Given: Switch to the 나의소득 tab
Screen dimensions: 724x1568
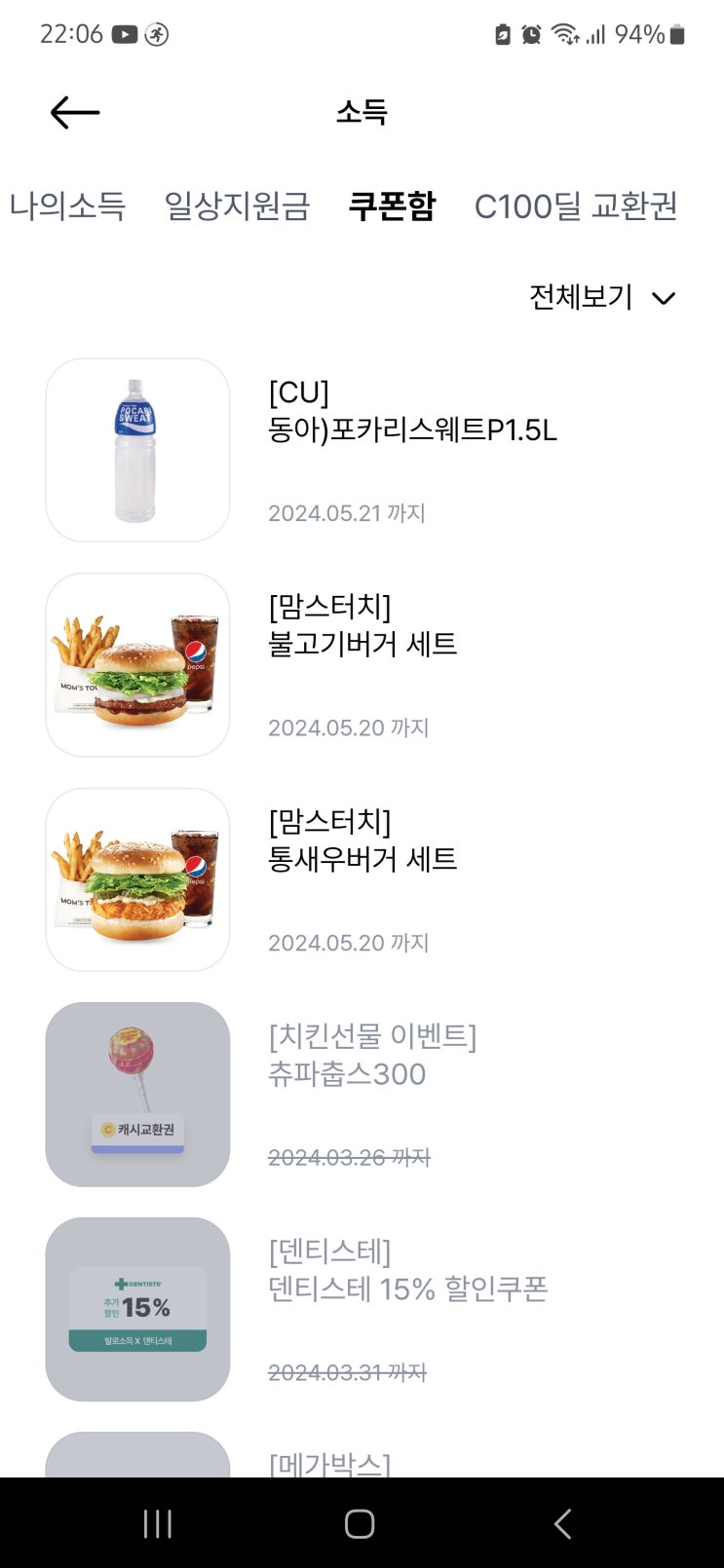Looking at the screenshot, I should tap(68, 206).
